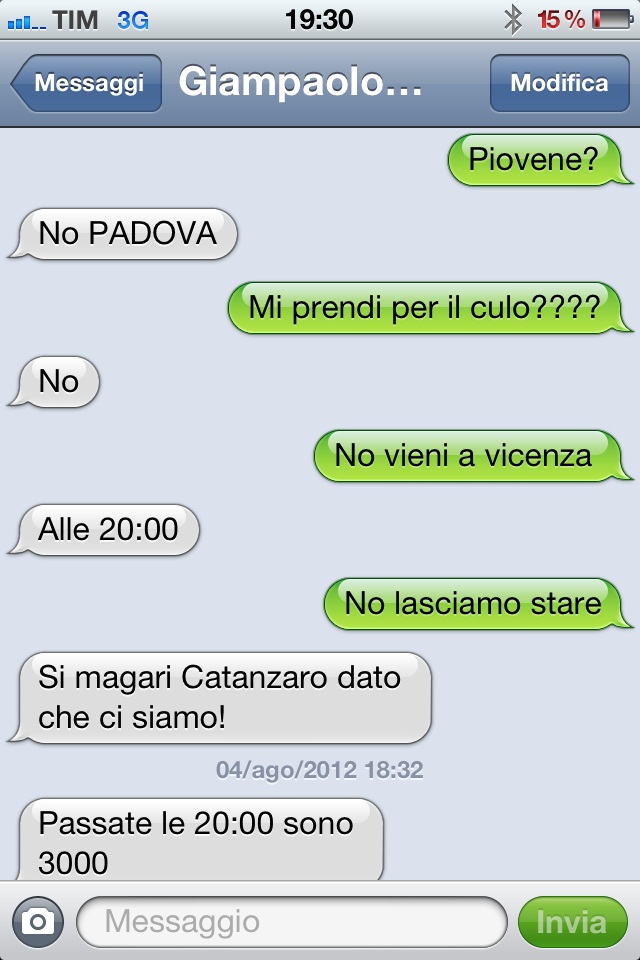Tap the Modifica button
This screenshot has height=960, width=640.
(559, 83)
